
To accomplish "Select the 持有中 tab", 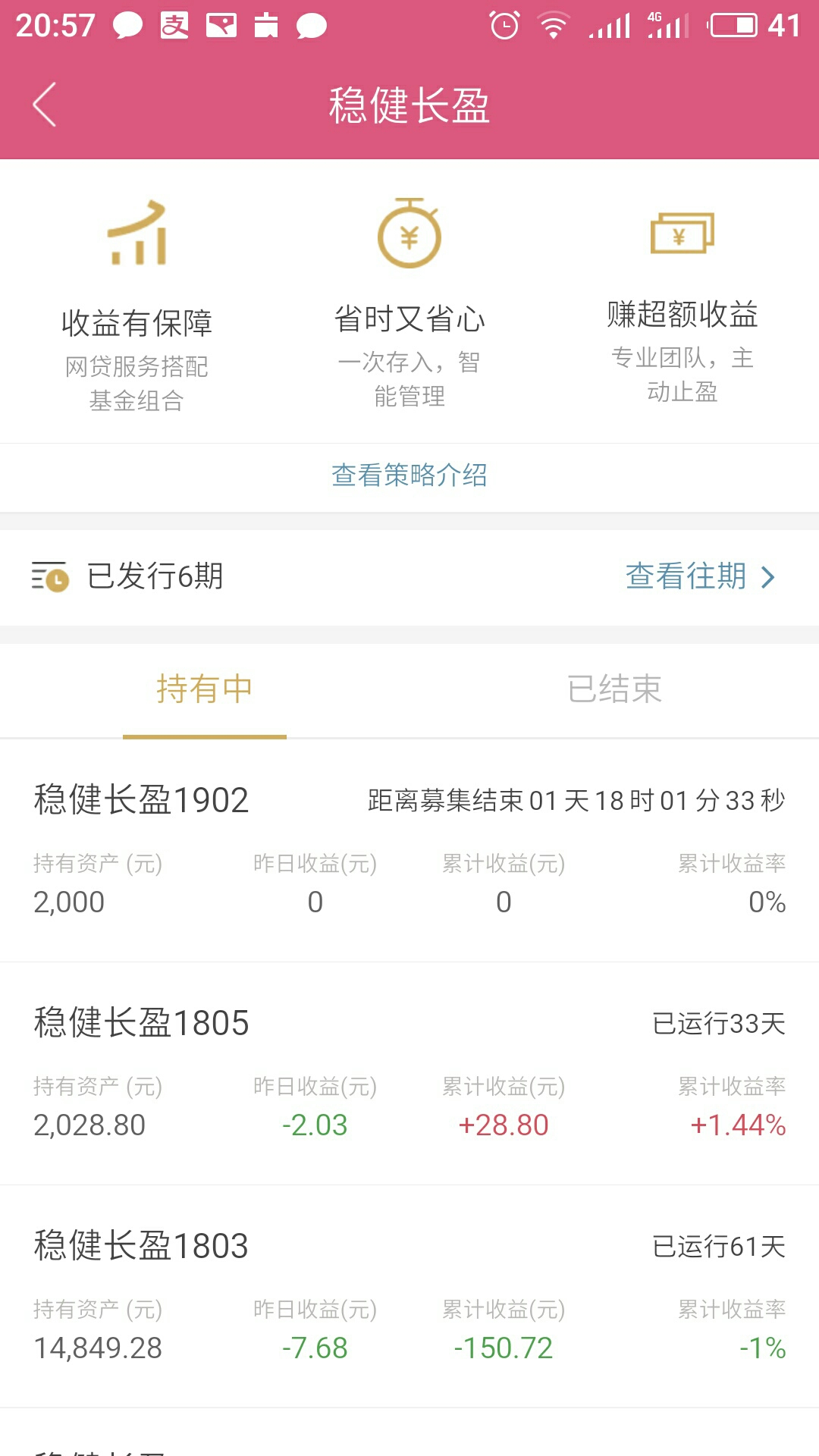I will 205,689.
